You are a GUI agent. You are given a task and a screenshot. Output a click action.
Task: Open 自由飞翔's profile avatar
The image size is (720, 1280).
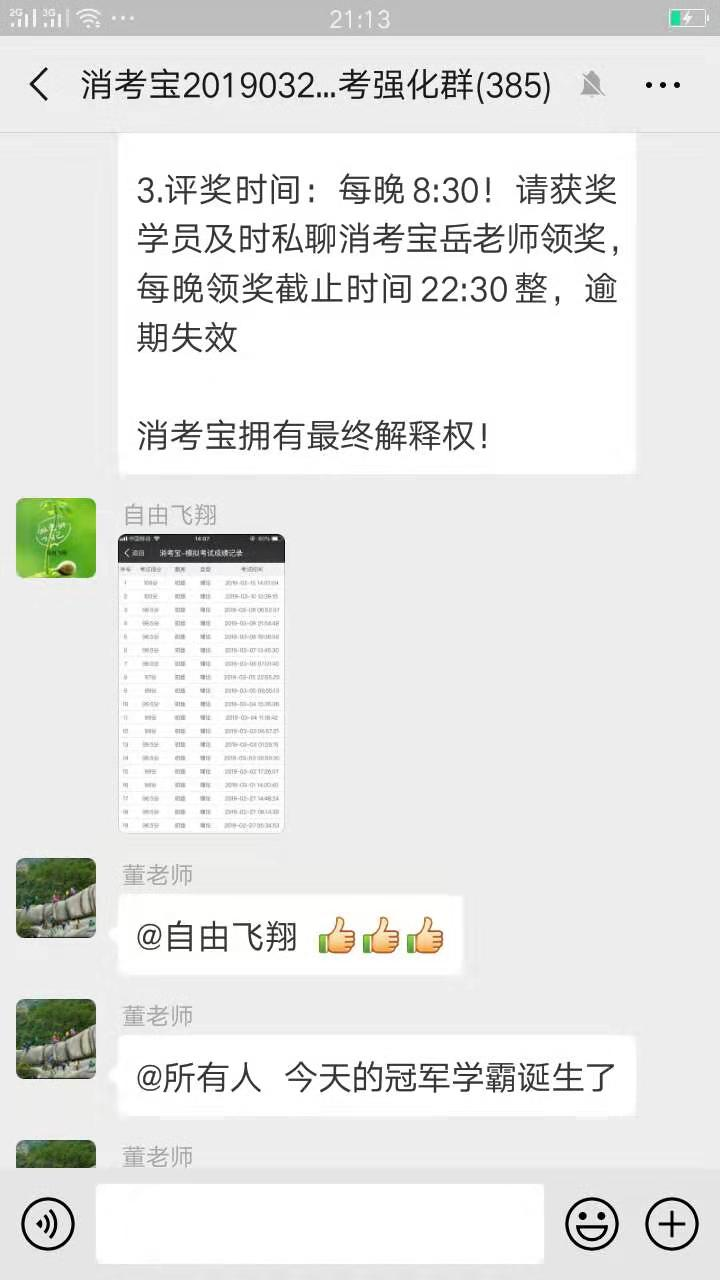pos(56,538)
